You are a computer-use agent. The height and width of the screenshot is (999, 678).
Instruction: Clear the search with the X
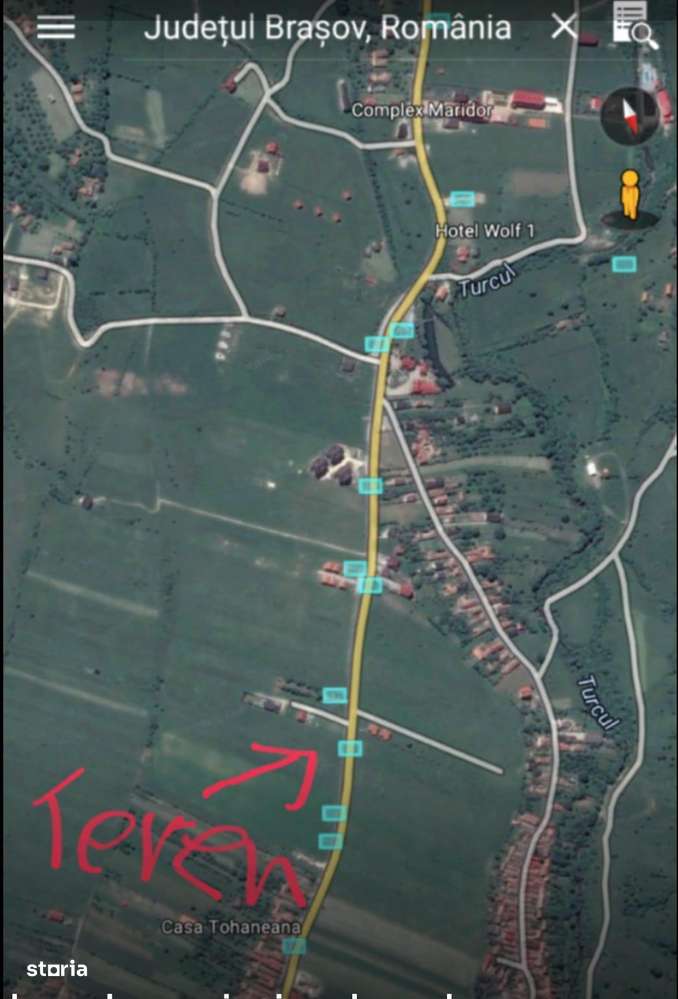(564, 27)
